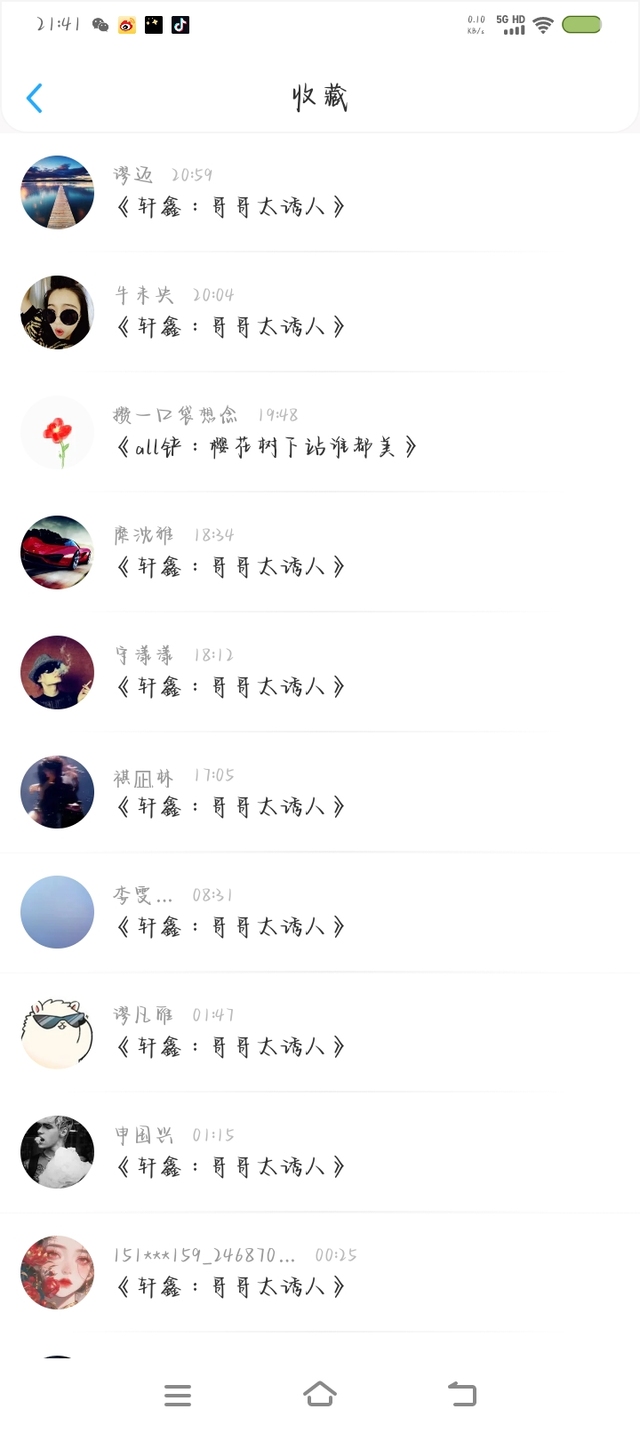Open the system recent apps menu
The height and width of the screenshot is (1433, 640).
[178, 1396]
